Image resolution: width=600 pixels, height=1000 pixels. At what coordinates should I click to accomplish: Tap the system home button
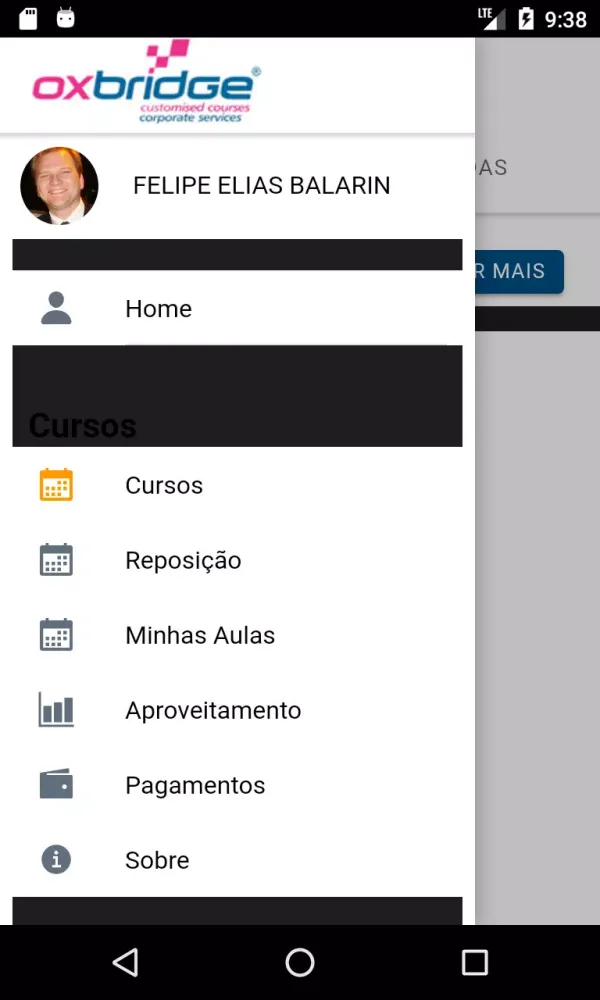tap(300, 963)
